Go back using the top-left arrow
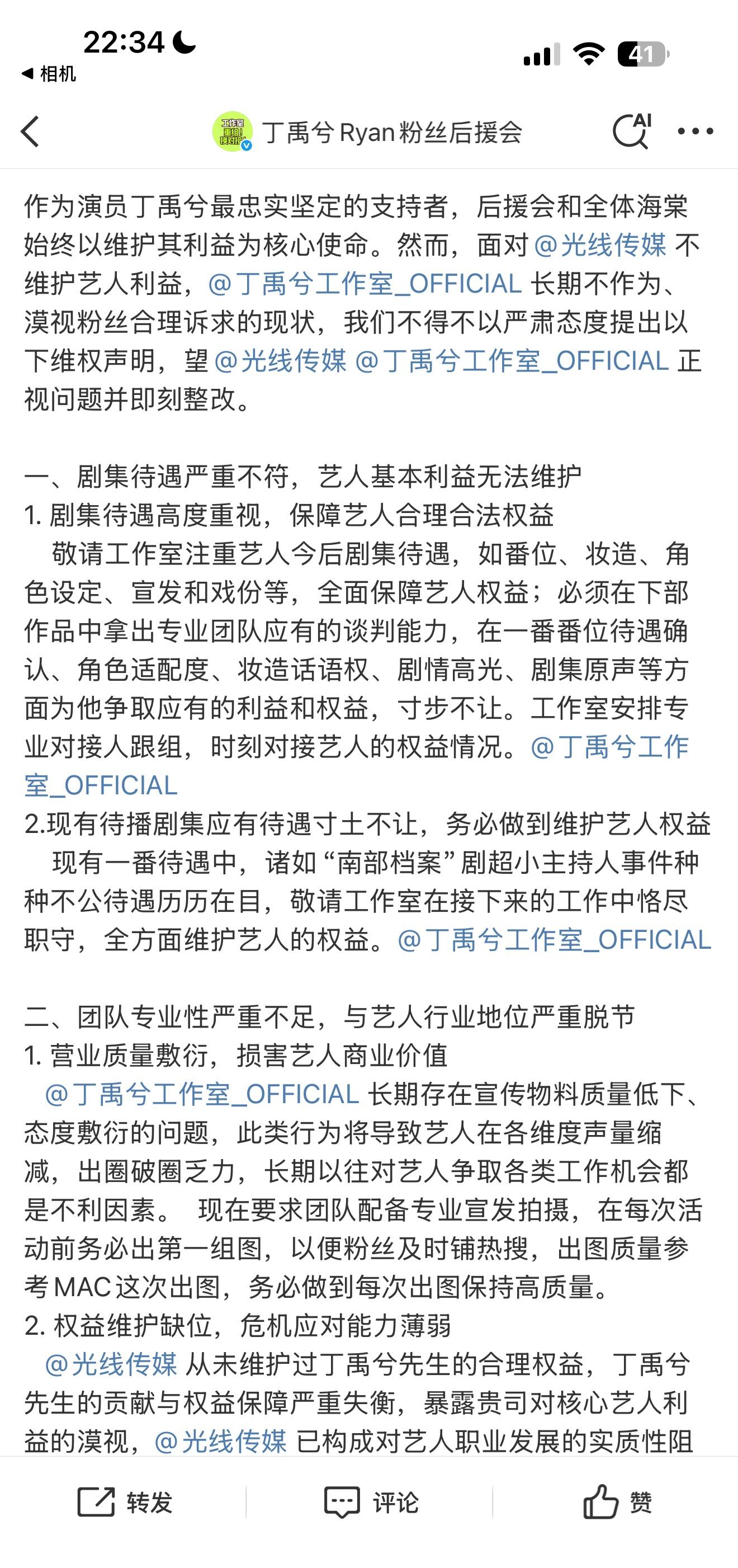 coord(30,131)
